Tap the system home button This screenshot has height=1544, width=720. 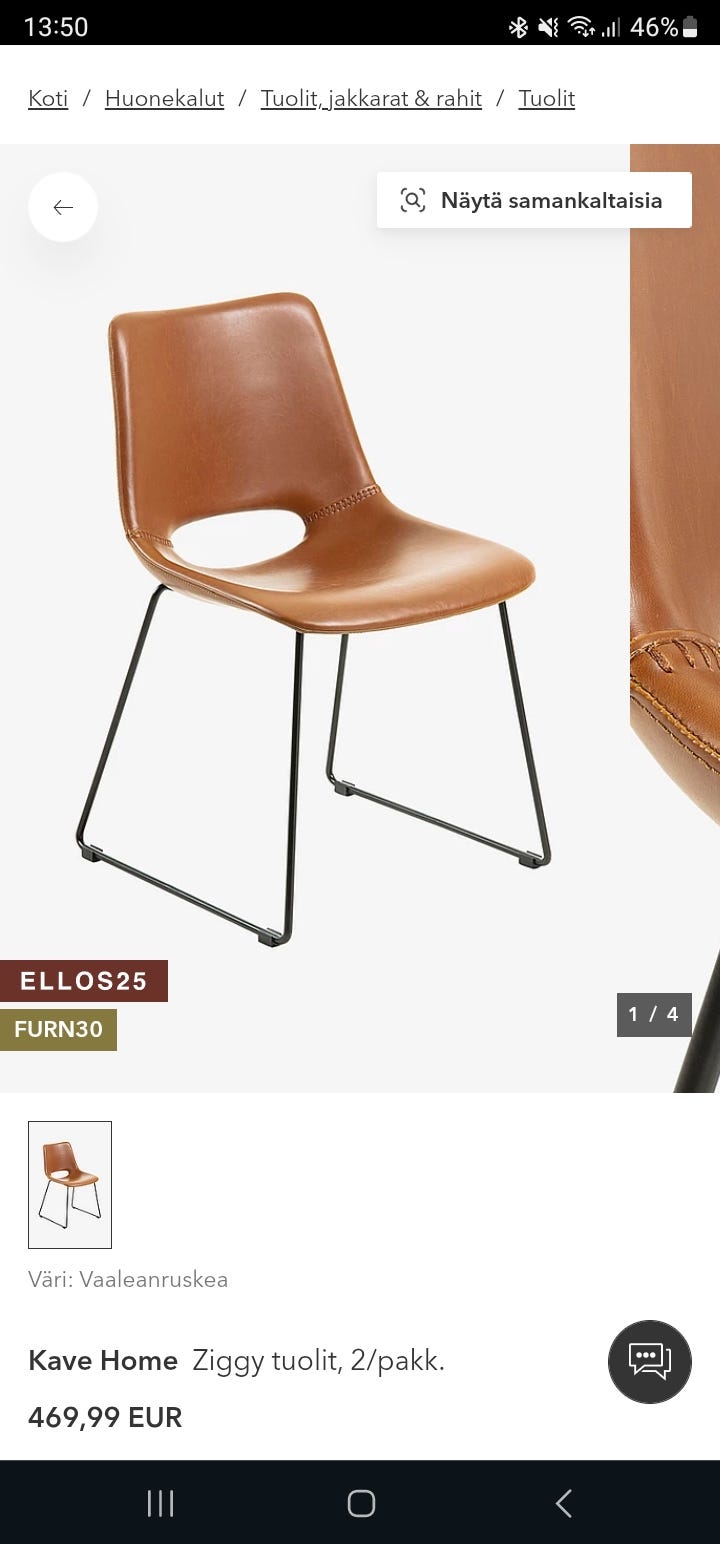point(360,1503)
